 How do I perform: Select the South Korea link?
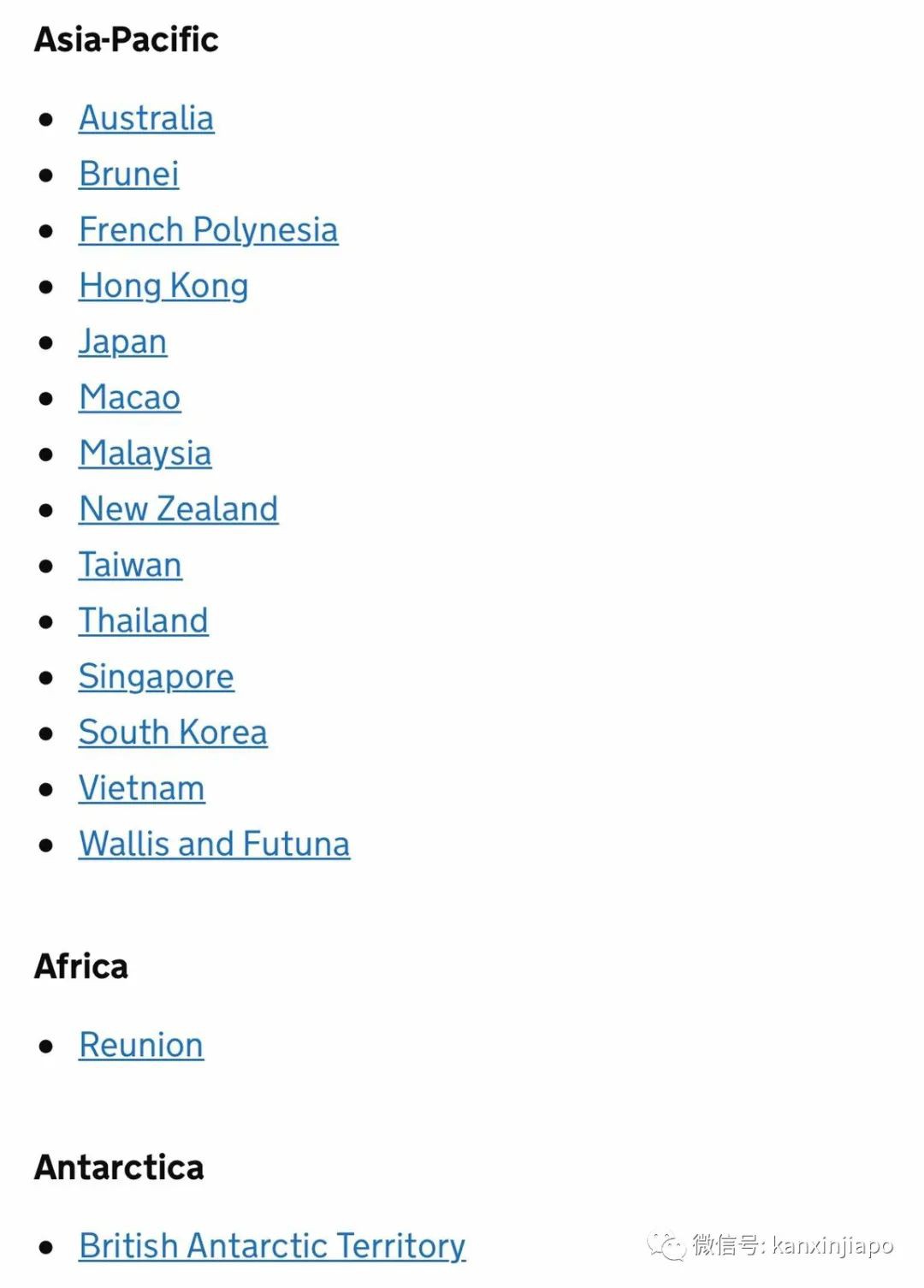tap(173, 733)
